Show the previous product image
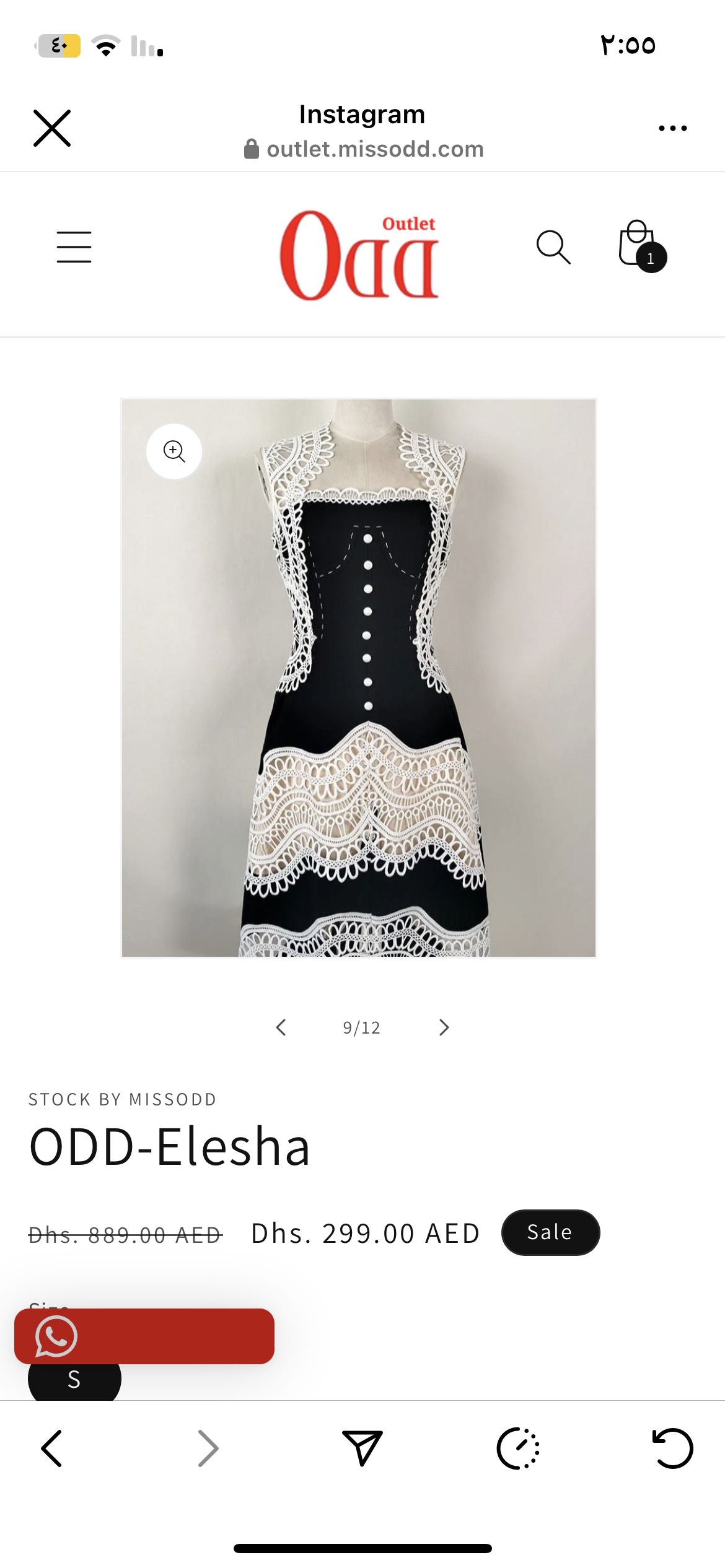Viewport: 725px width, 1568px height. (x=281, y=1027)
